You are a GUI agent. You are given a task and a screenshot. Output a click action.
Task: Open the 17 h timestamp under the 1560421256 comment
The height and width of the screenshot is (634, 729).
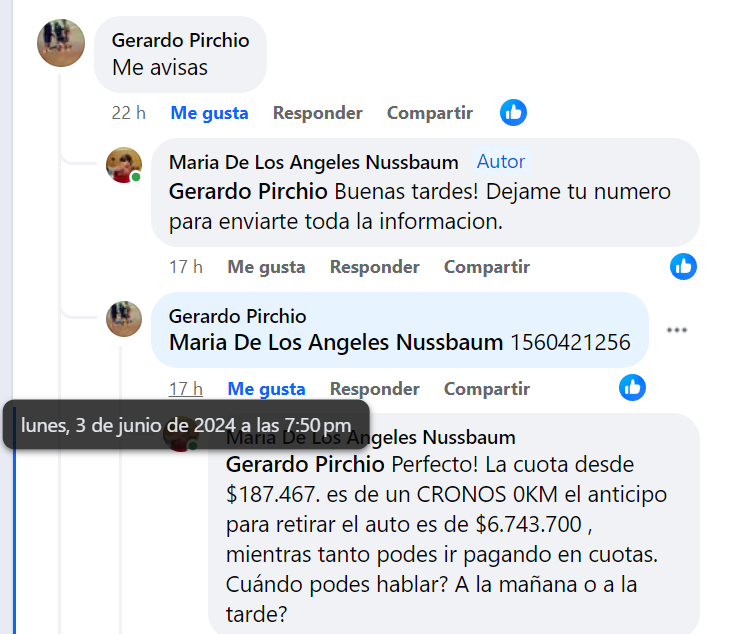pos(185,389)
